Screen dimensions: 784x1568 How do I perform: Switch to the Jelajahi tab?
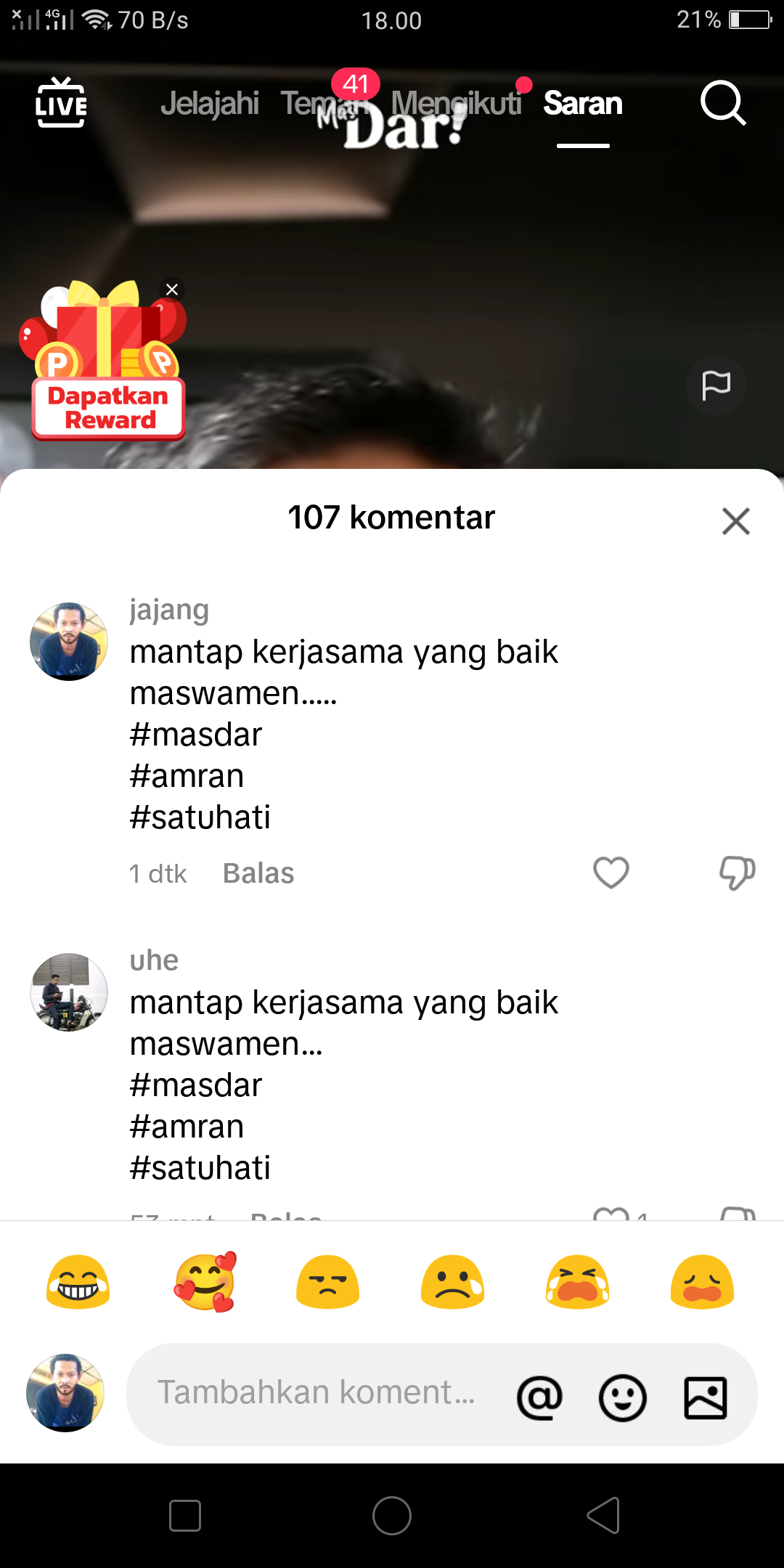(210, 103)
